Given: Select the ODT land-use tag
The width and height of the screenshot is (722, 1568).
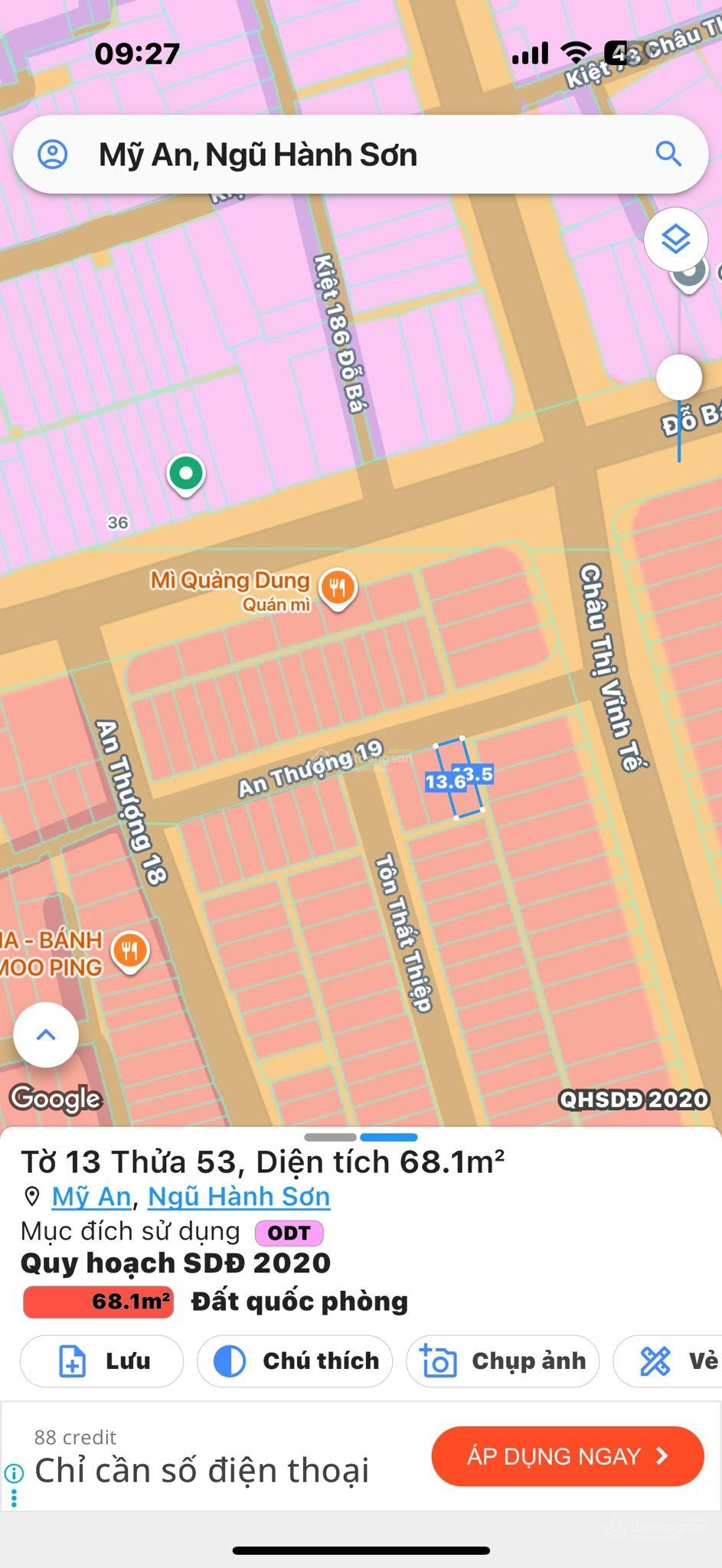Looking at the screenshot, I should click(289, 1233).
